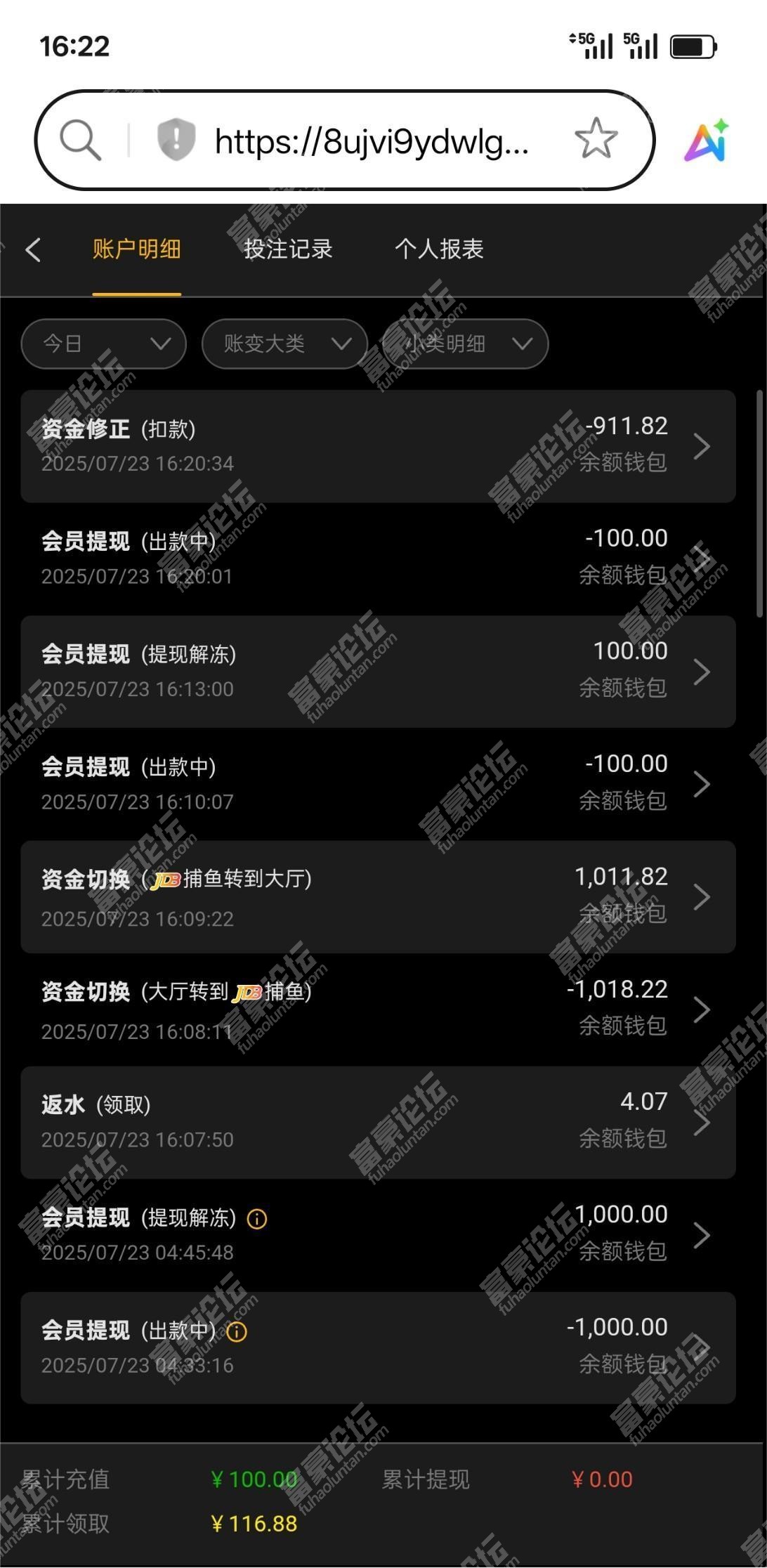Screen dimensions: 767x1568
Task: Open 会员提现 (出款中) record from 16:10:07
Action: [378, 784]
